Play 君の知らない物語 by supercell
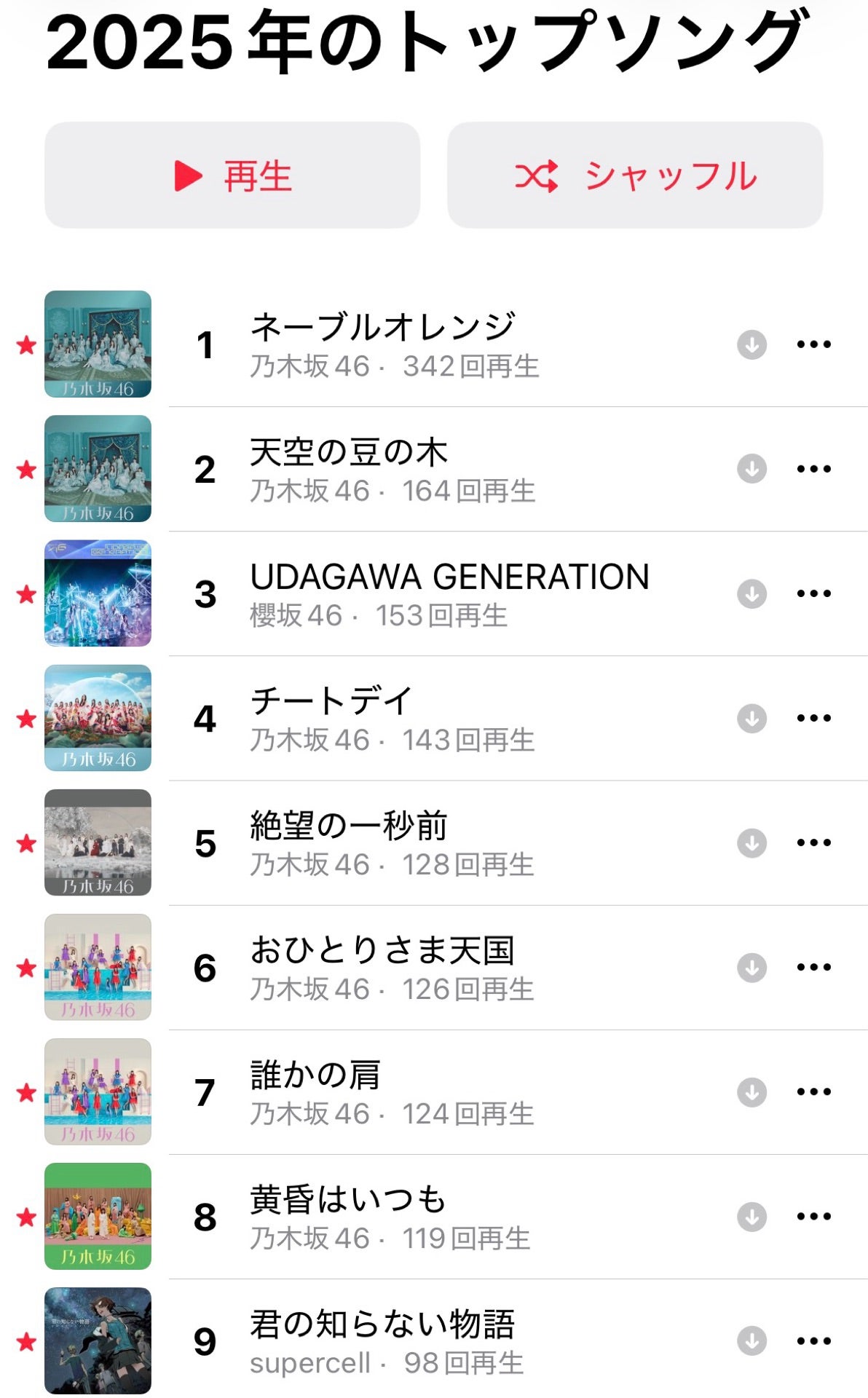868x1398 pixels. (382, 1324)
